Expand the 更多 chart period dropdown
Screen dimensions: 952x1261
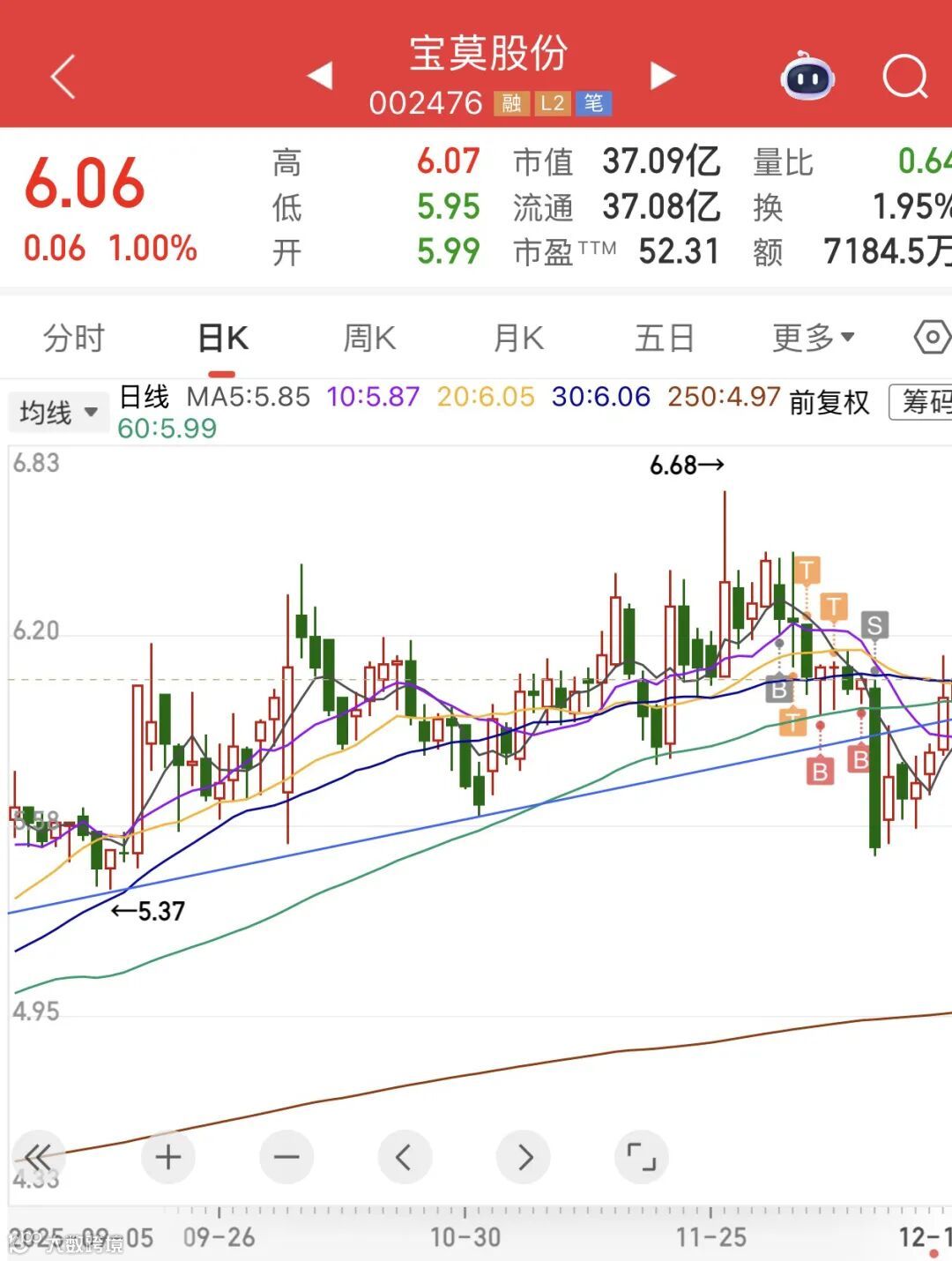[x=813, y=338]
